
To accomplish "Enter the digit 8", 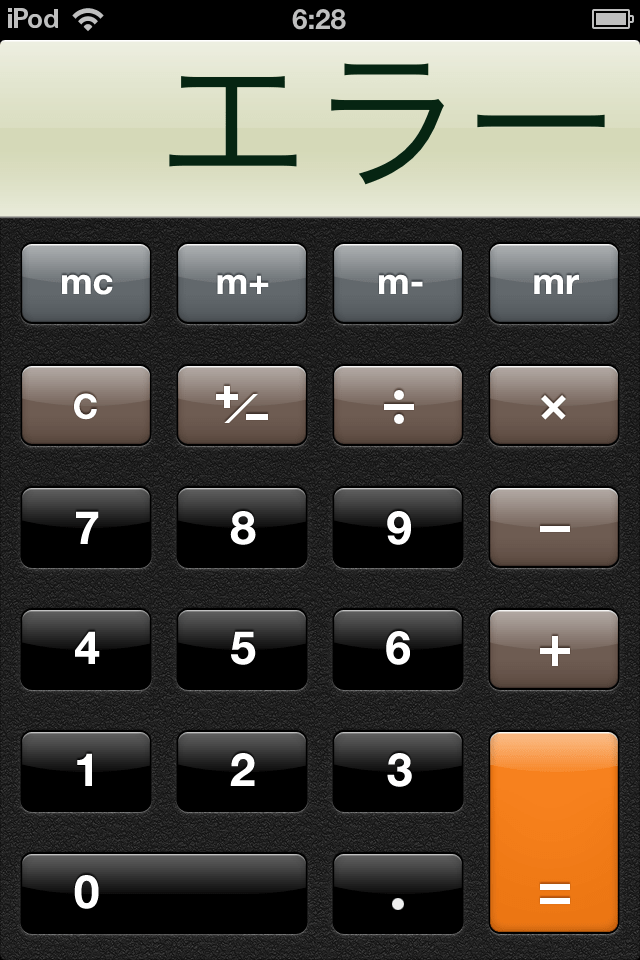I will [242, 527].
